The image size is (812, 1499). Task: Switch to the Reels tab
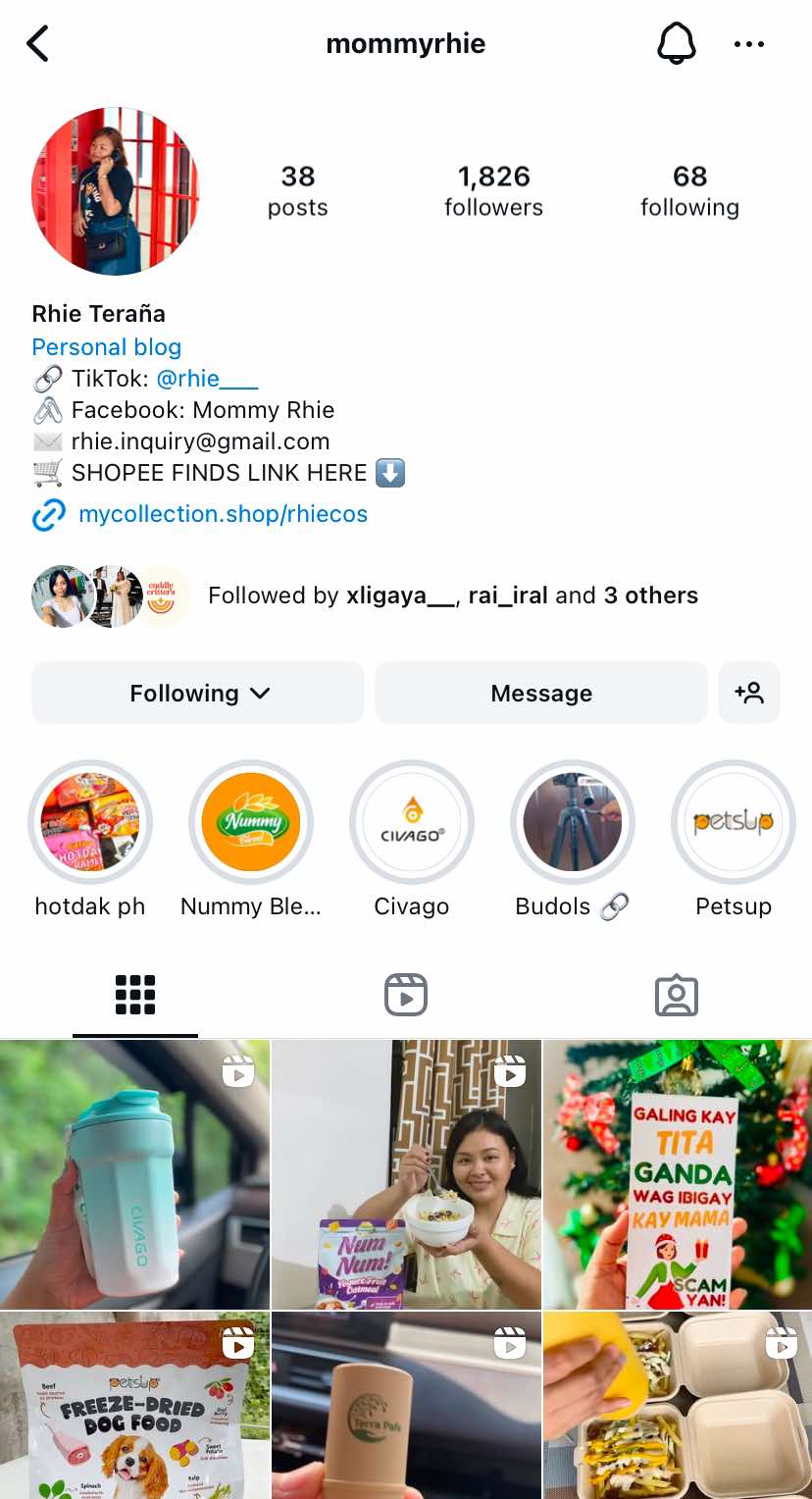click(x=406, y=995)
